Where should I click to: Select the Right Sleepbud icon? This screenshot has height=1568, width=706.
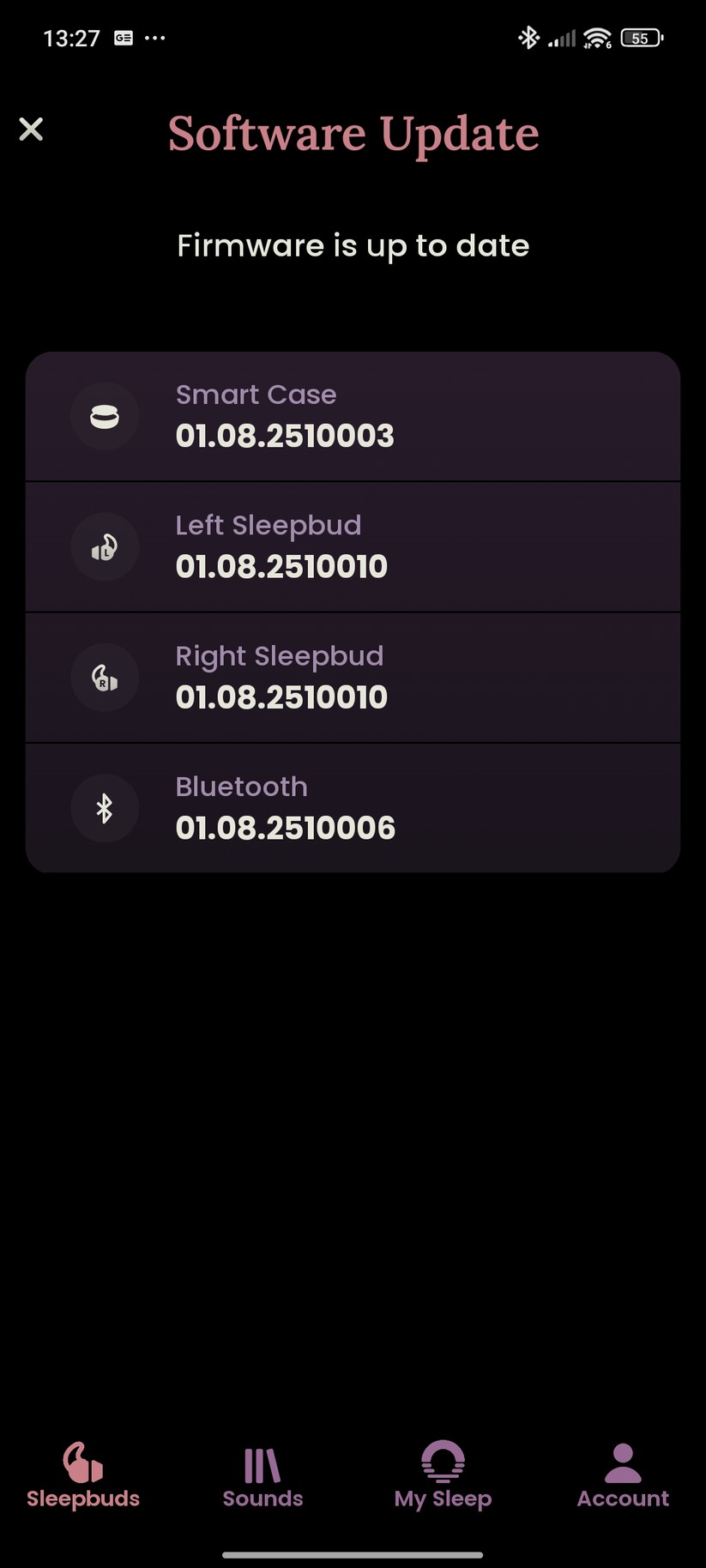point(105,677)
